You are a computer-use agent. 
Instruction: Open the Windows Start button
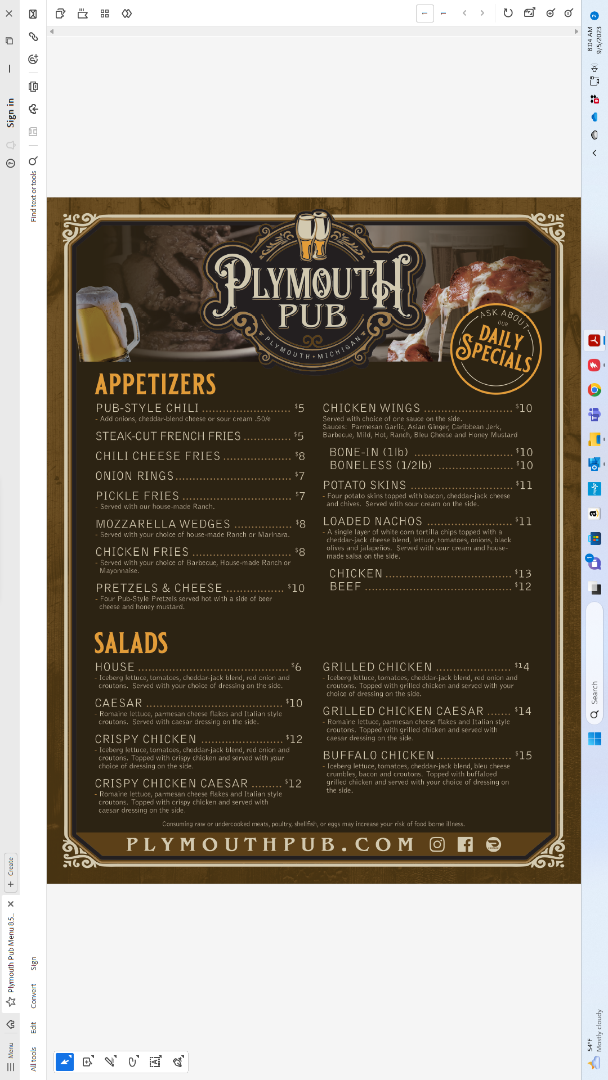click(594, 738)
